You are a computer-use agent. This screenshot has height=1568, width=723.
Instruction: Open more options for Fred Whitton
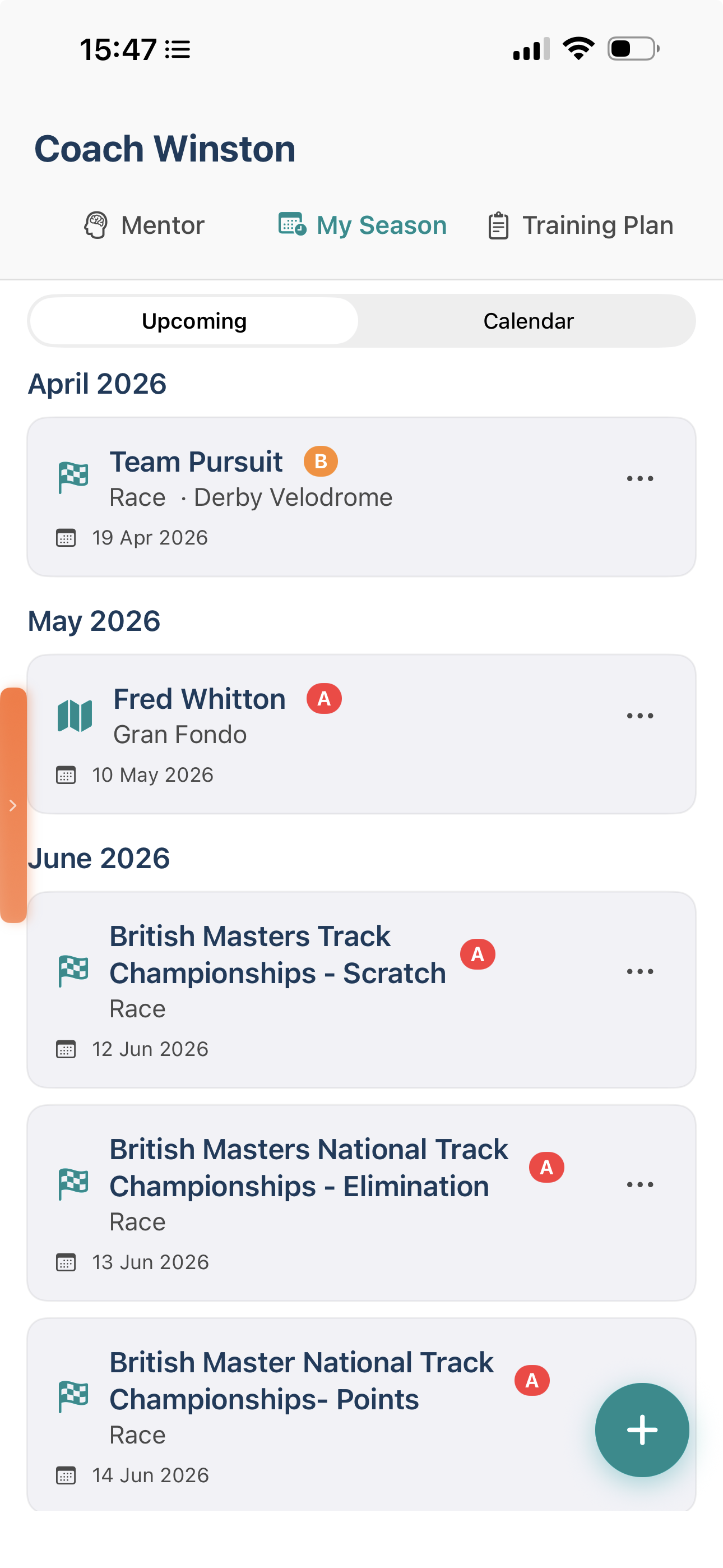point(639,716)
